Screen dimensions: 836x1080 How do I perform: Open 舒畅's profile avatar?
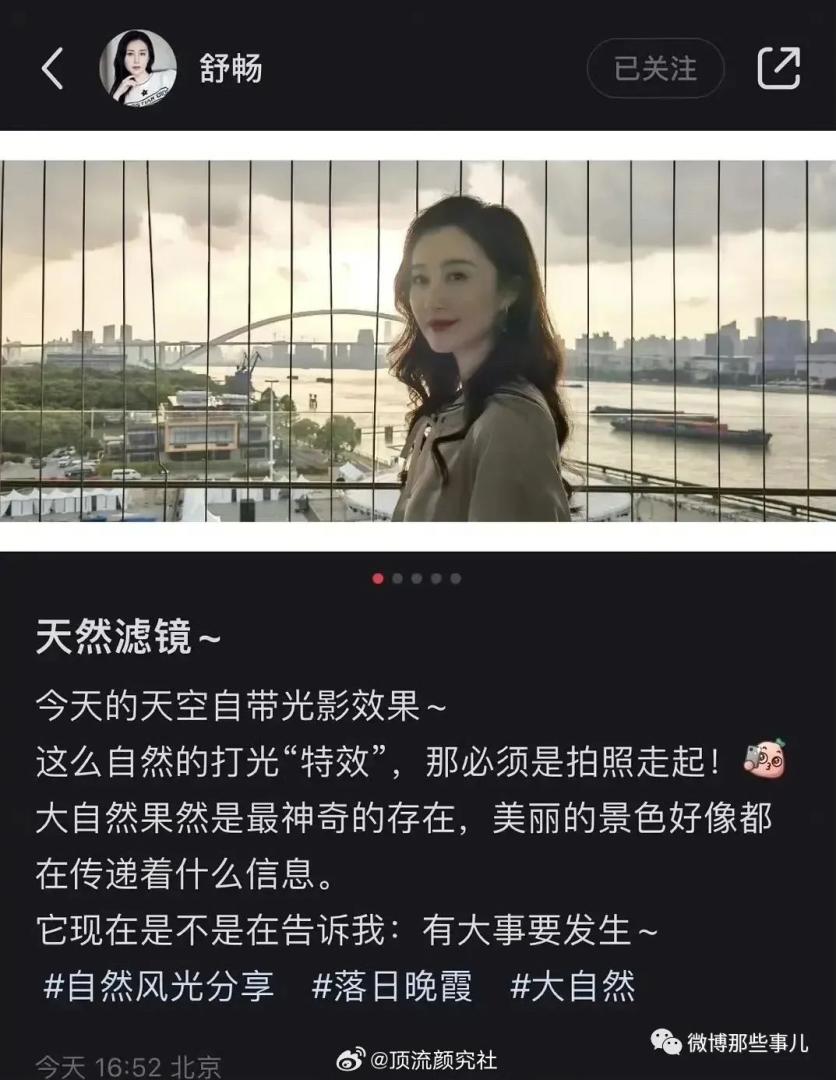click(138, 68)
